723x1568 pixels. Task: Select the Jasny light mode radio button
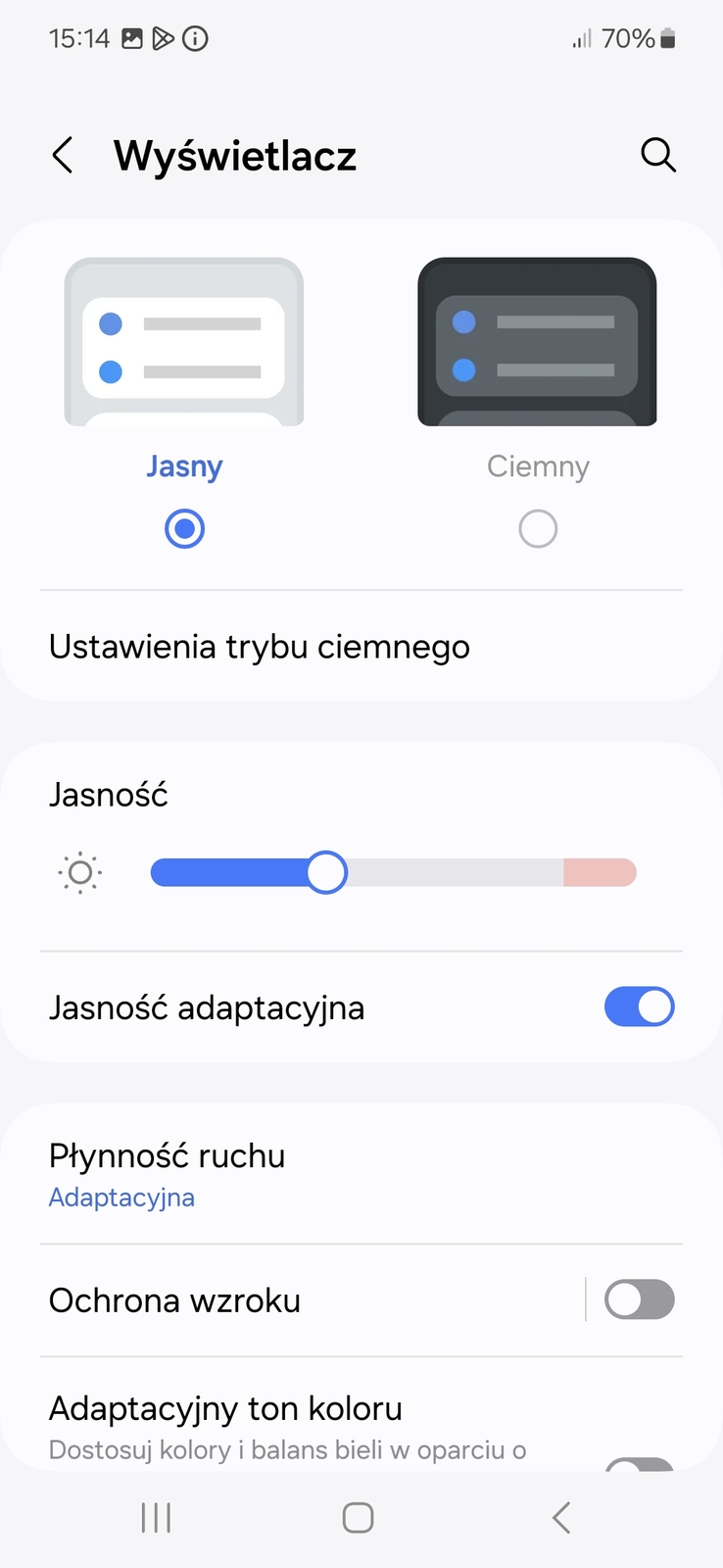click(184, 529)
